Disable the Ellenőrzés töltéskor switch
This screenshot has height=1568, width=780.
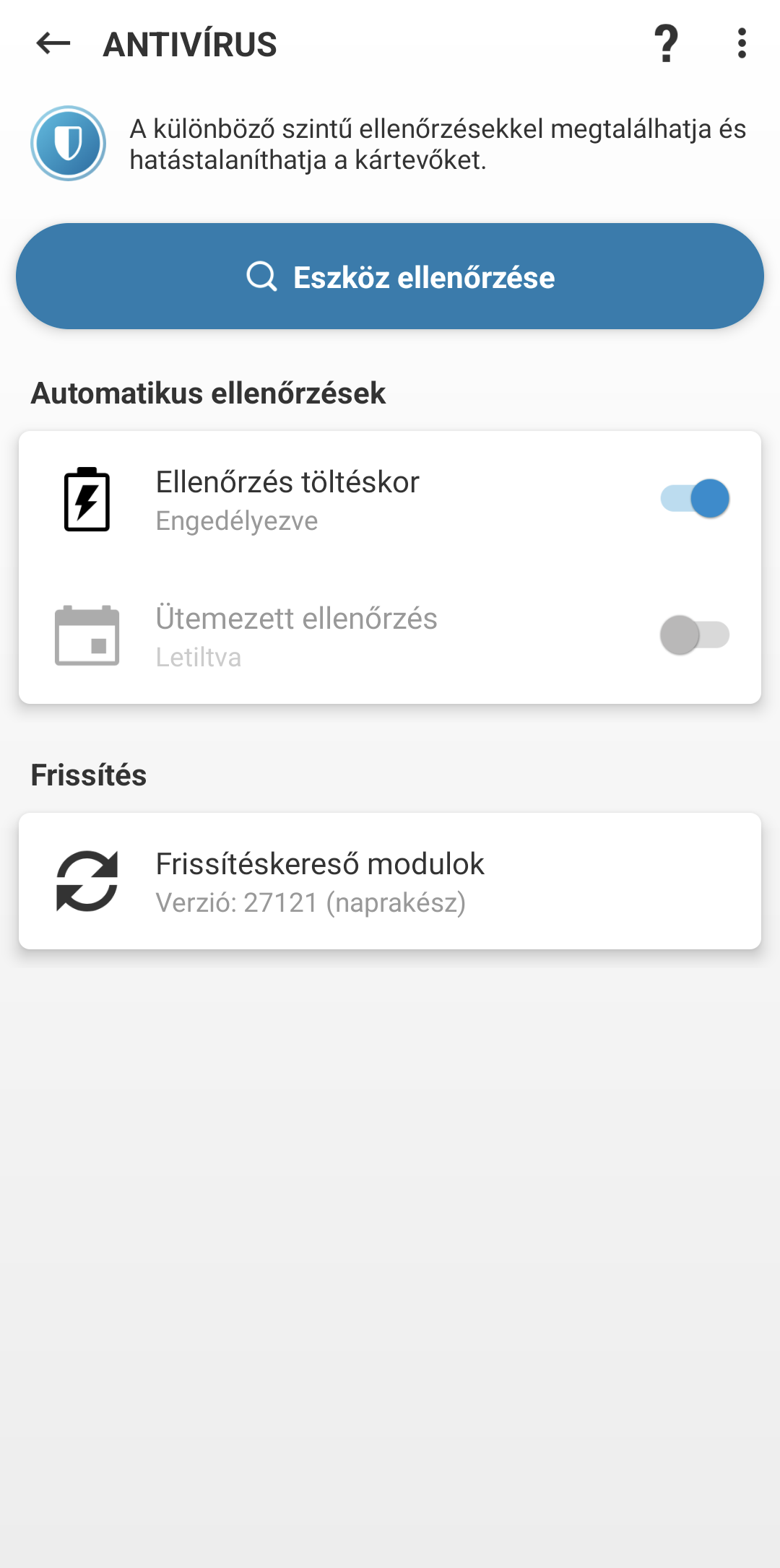[x=695, y=497]
